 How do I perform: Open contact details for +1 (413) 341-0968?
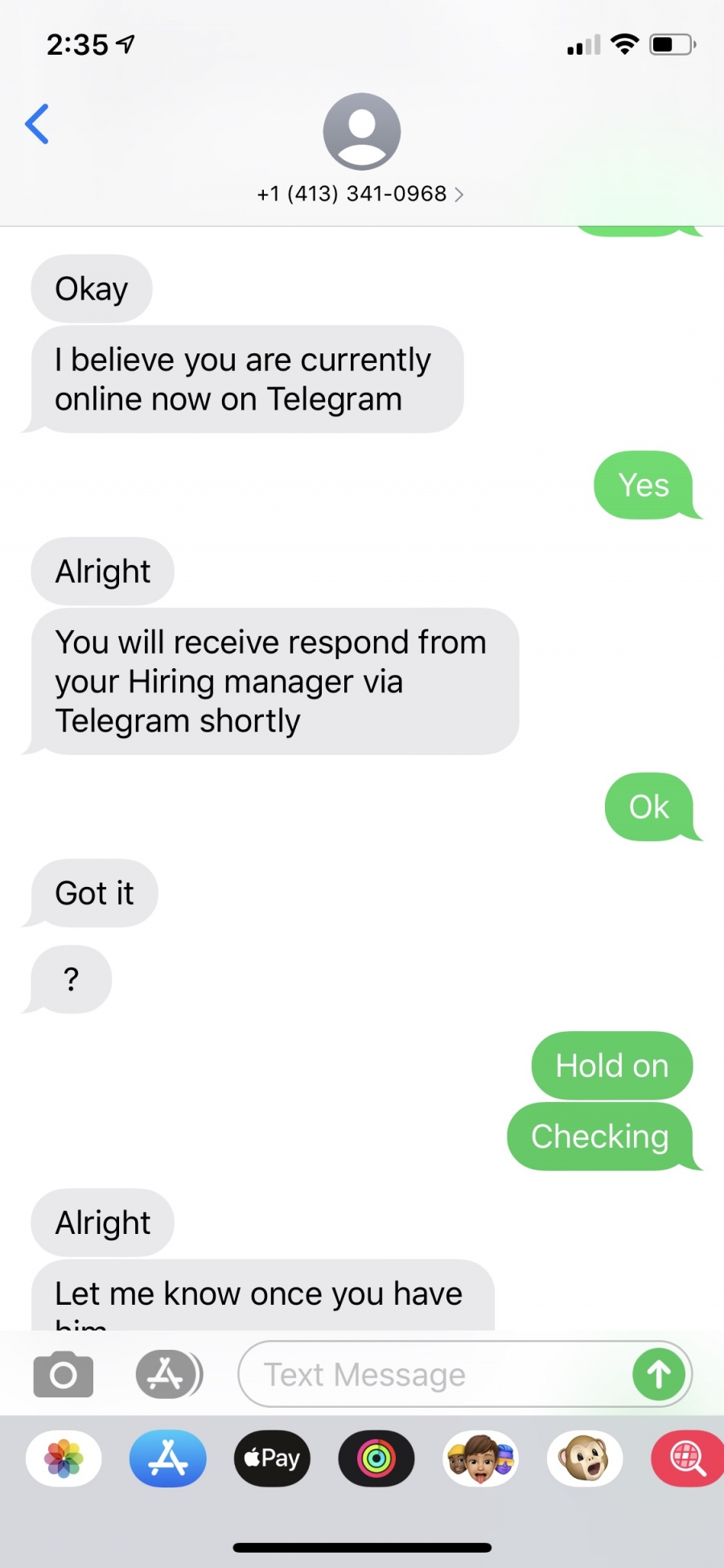coord(361,194)
